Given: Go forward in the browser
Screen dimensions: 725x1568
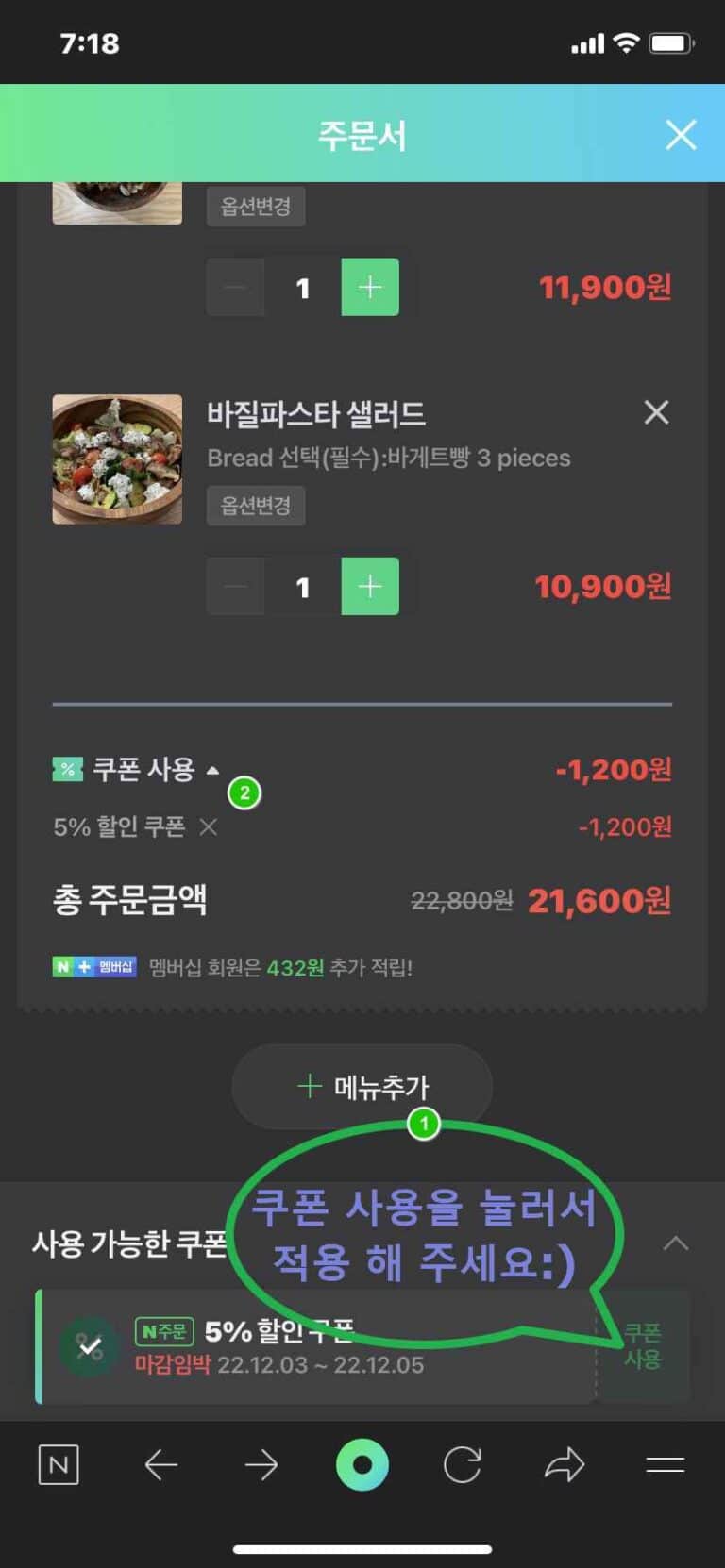Looking at the screenshot, I should (261, 1465).
